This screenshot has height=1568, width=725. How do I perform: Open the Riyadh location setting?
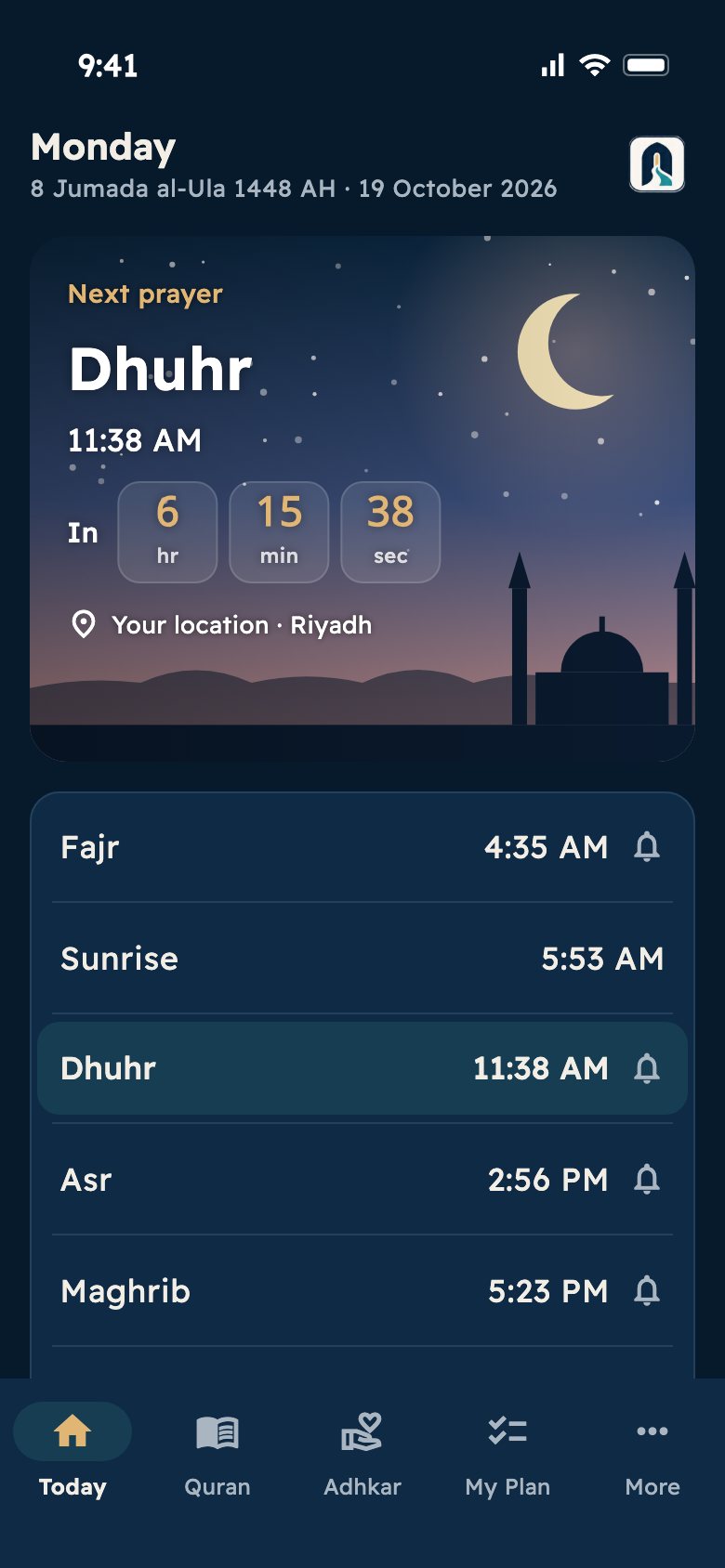tap(221, 625)
